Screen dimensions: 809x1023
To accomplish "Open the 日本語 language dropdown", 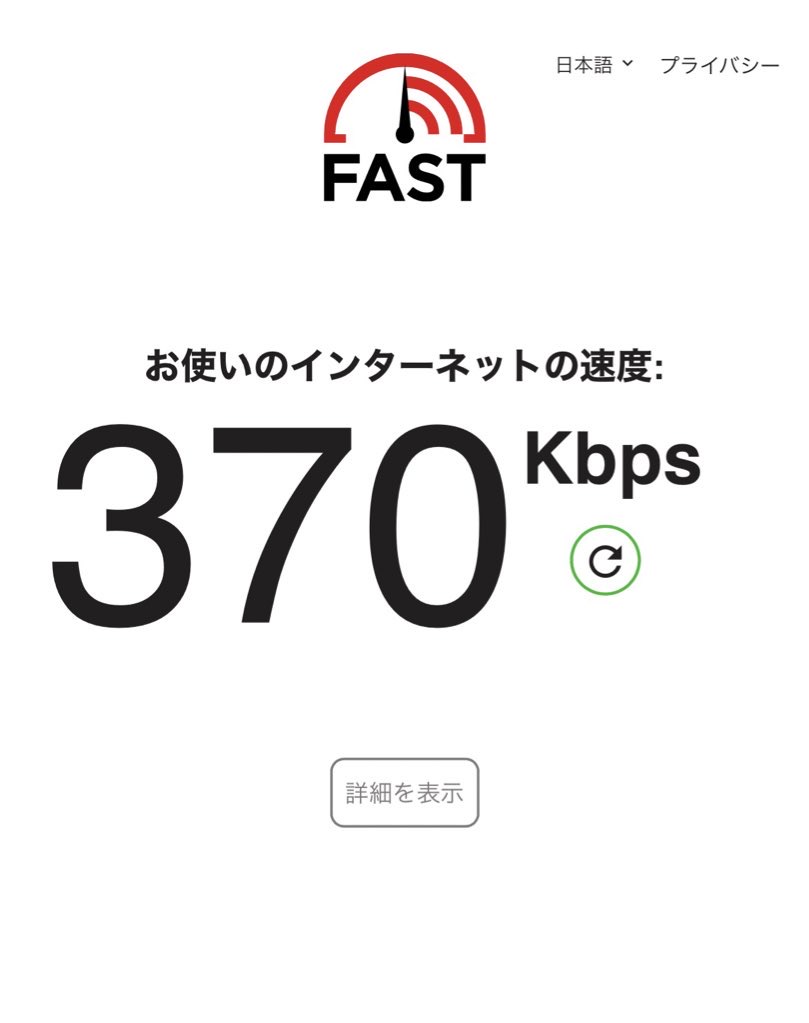I will pos(595,65).
